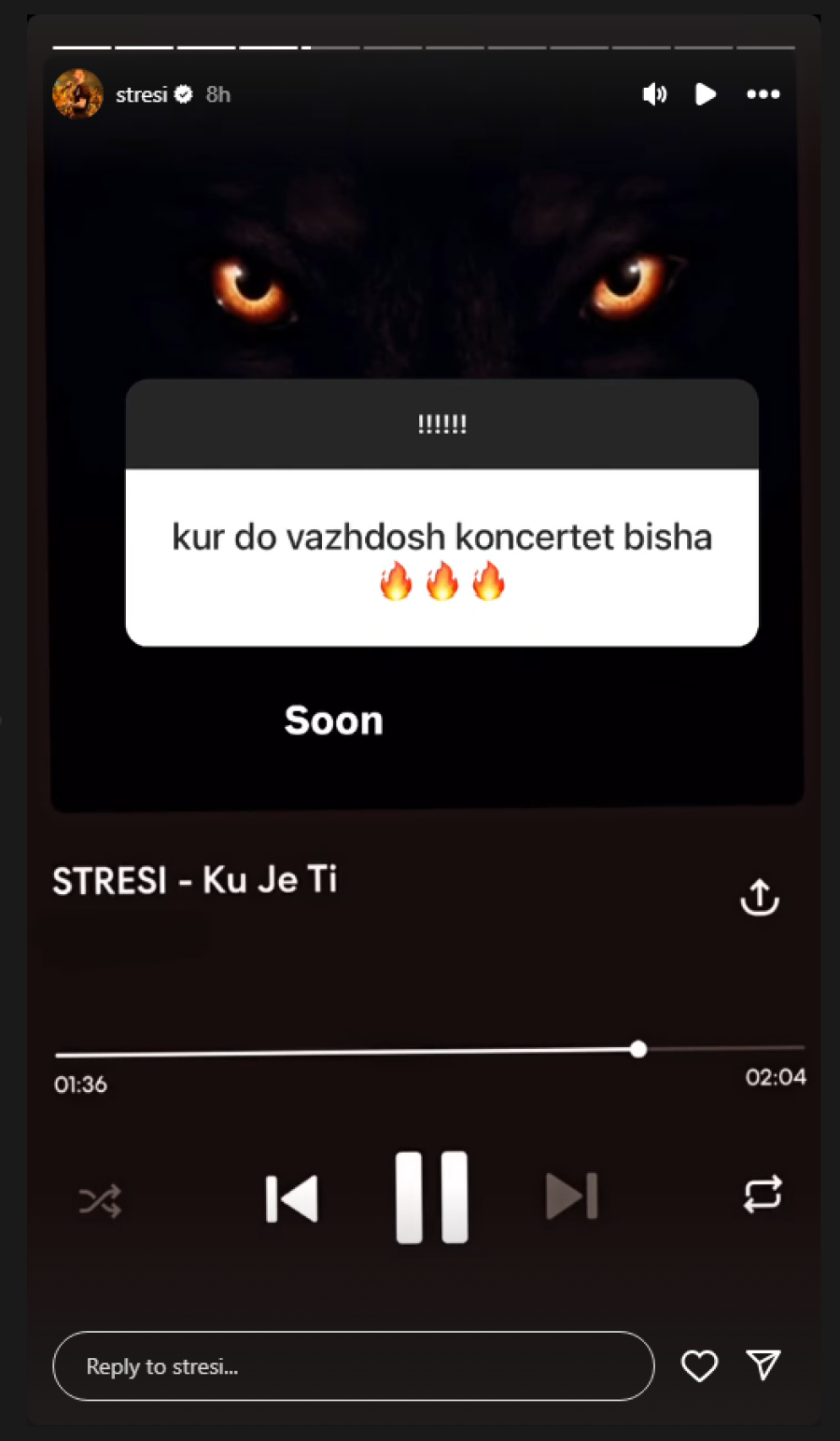Resume story playback with play icon

[706, 94]
